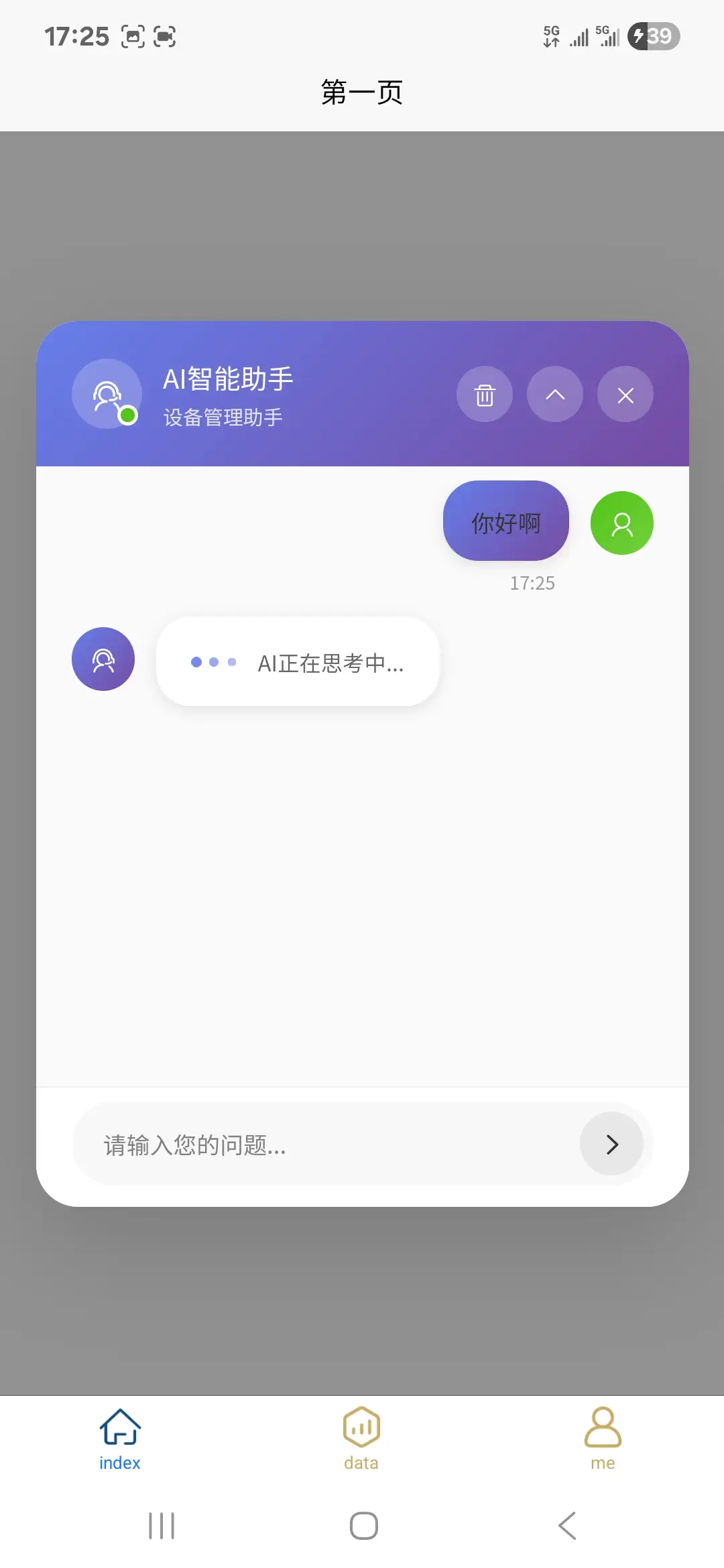Go back using the system back button

pos(567,1526)
